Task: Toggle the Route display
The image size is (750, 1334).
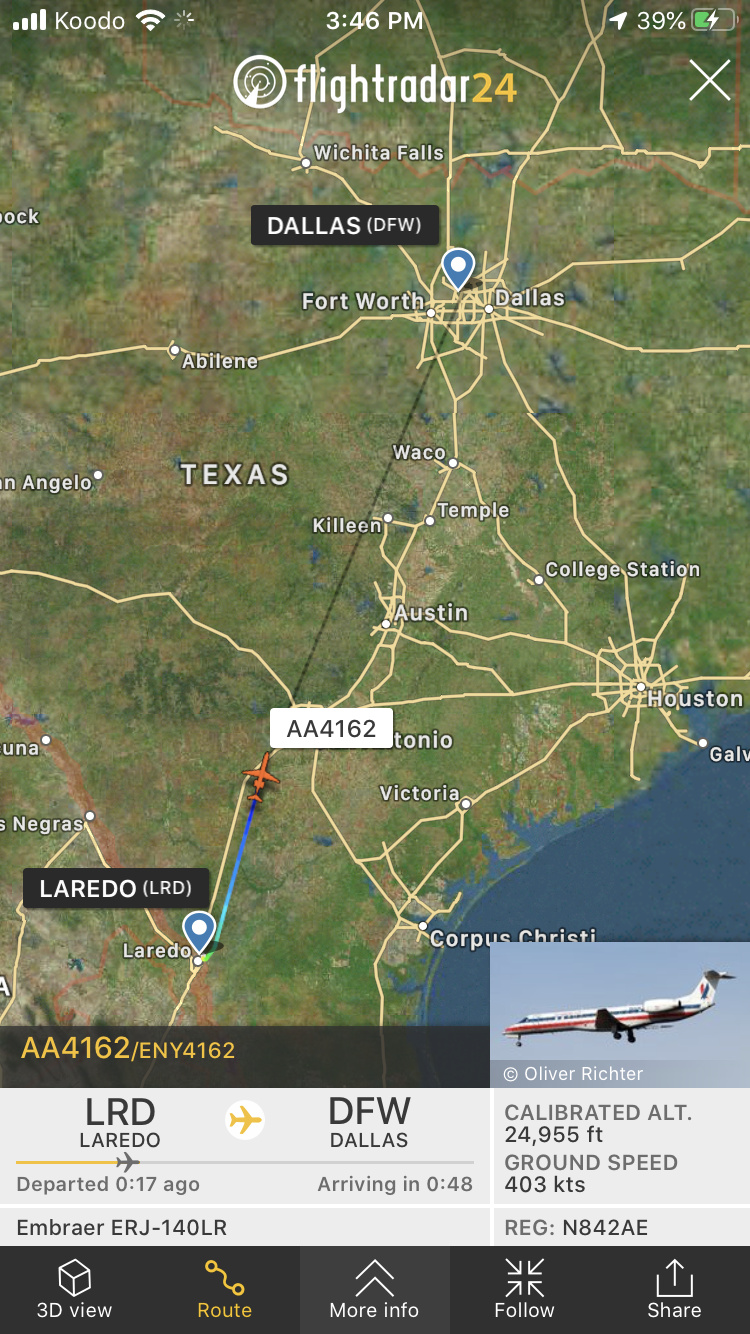Action: 224,1289
